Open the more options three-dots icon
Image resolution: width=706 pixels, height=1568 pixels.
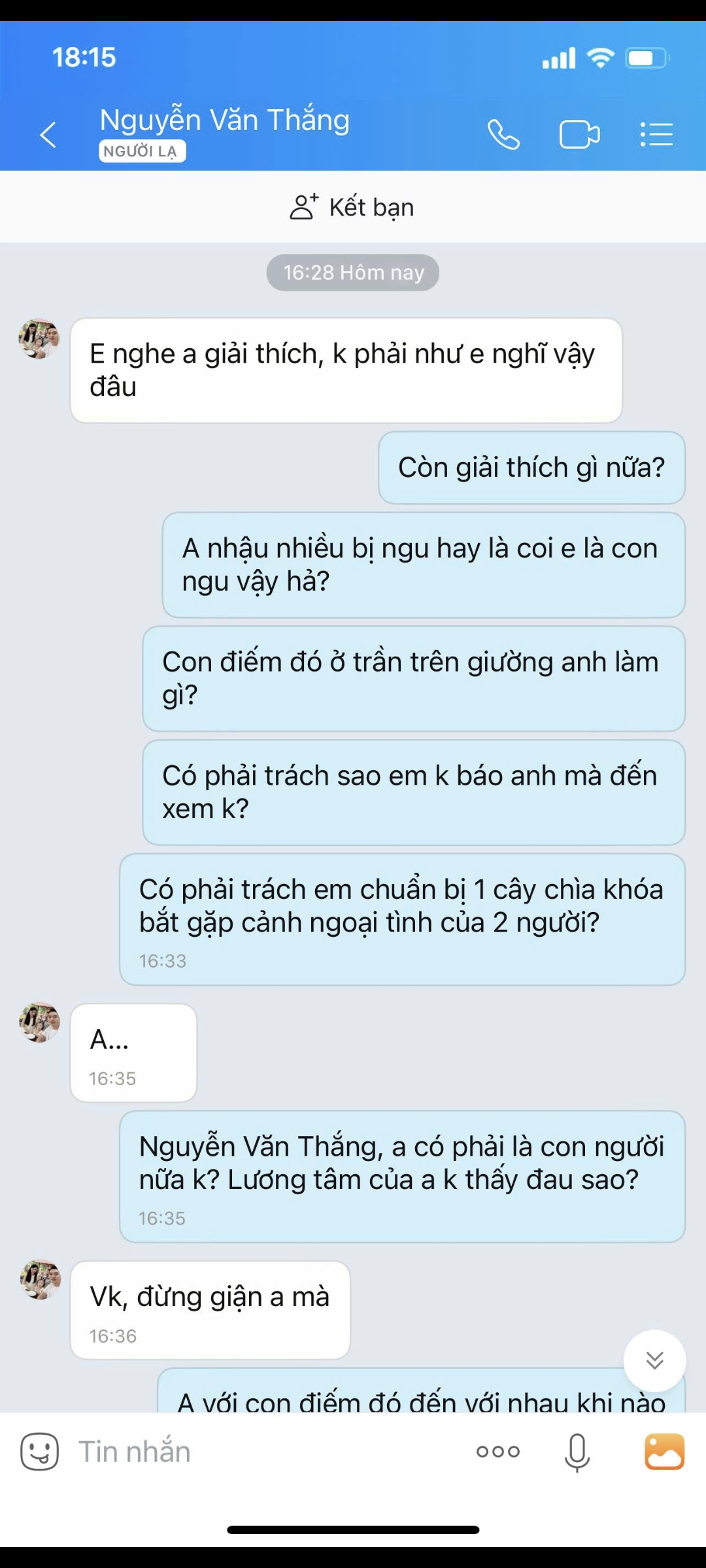click(x=498, y=1451)
